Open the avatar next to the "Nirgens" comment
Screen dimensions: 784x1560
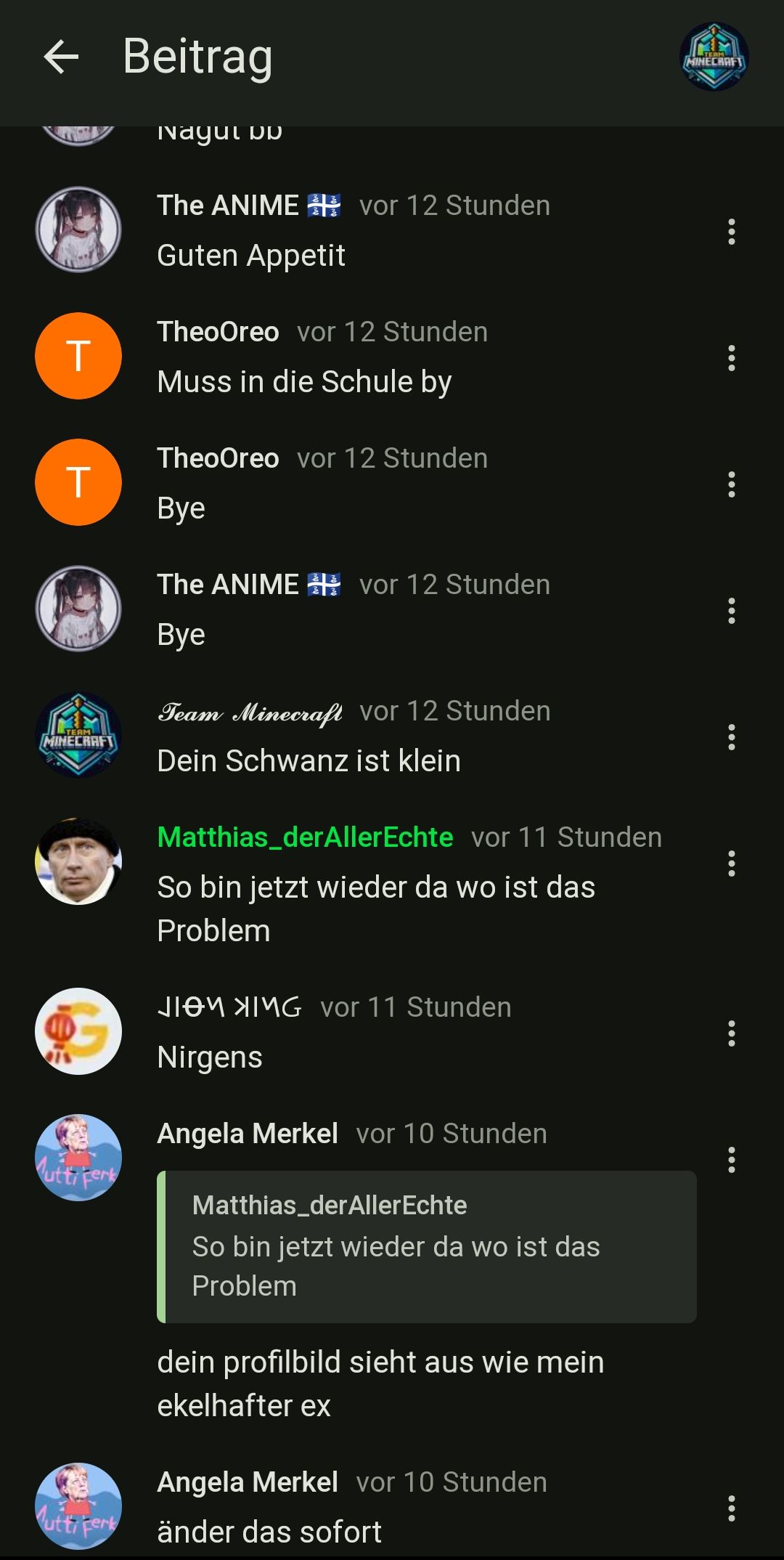click(x=78, y=1031)
